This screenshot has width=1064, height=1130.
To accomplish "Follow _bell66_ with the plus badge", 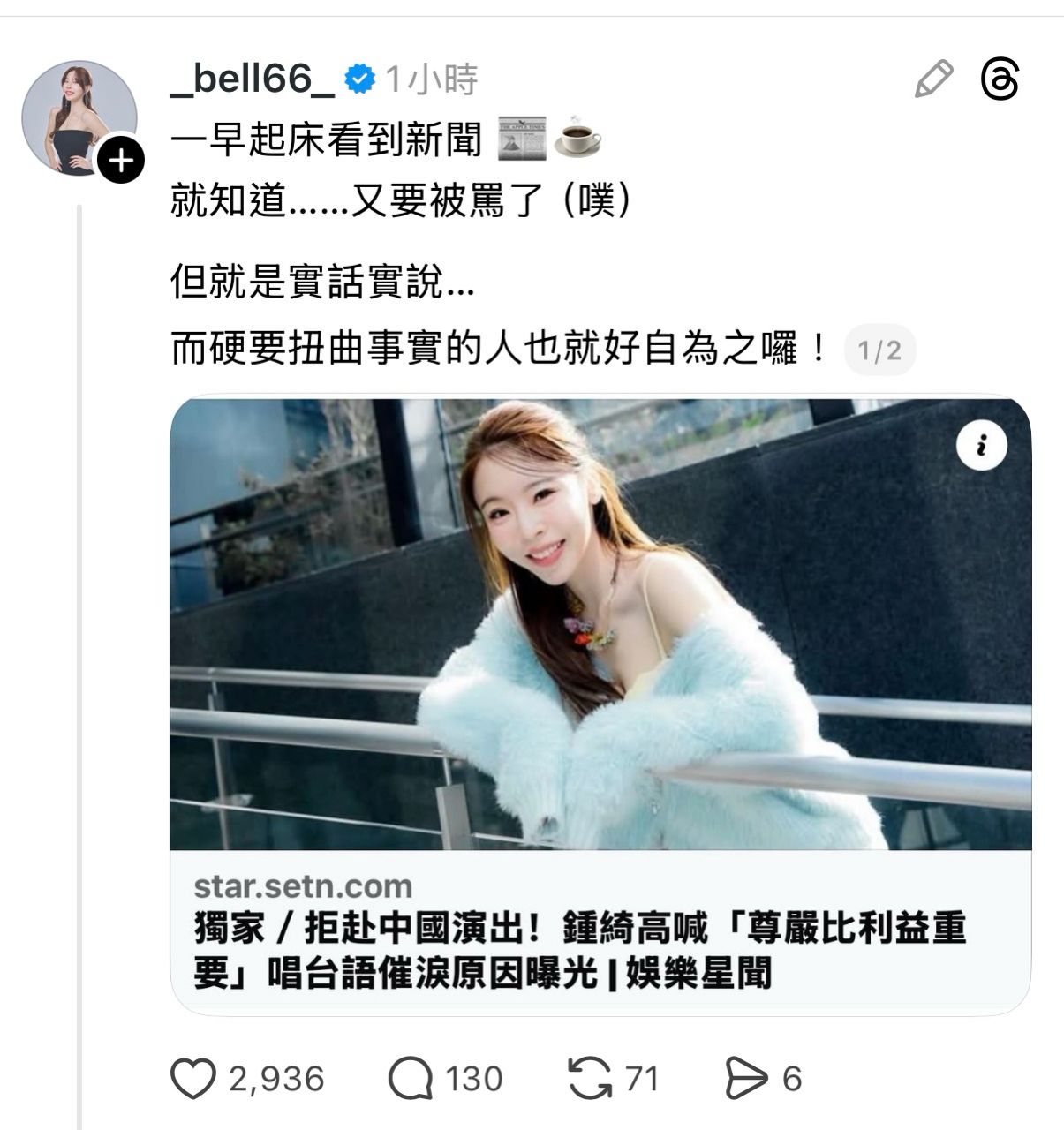I will [120, 161].
